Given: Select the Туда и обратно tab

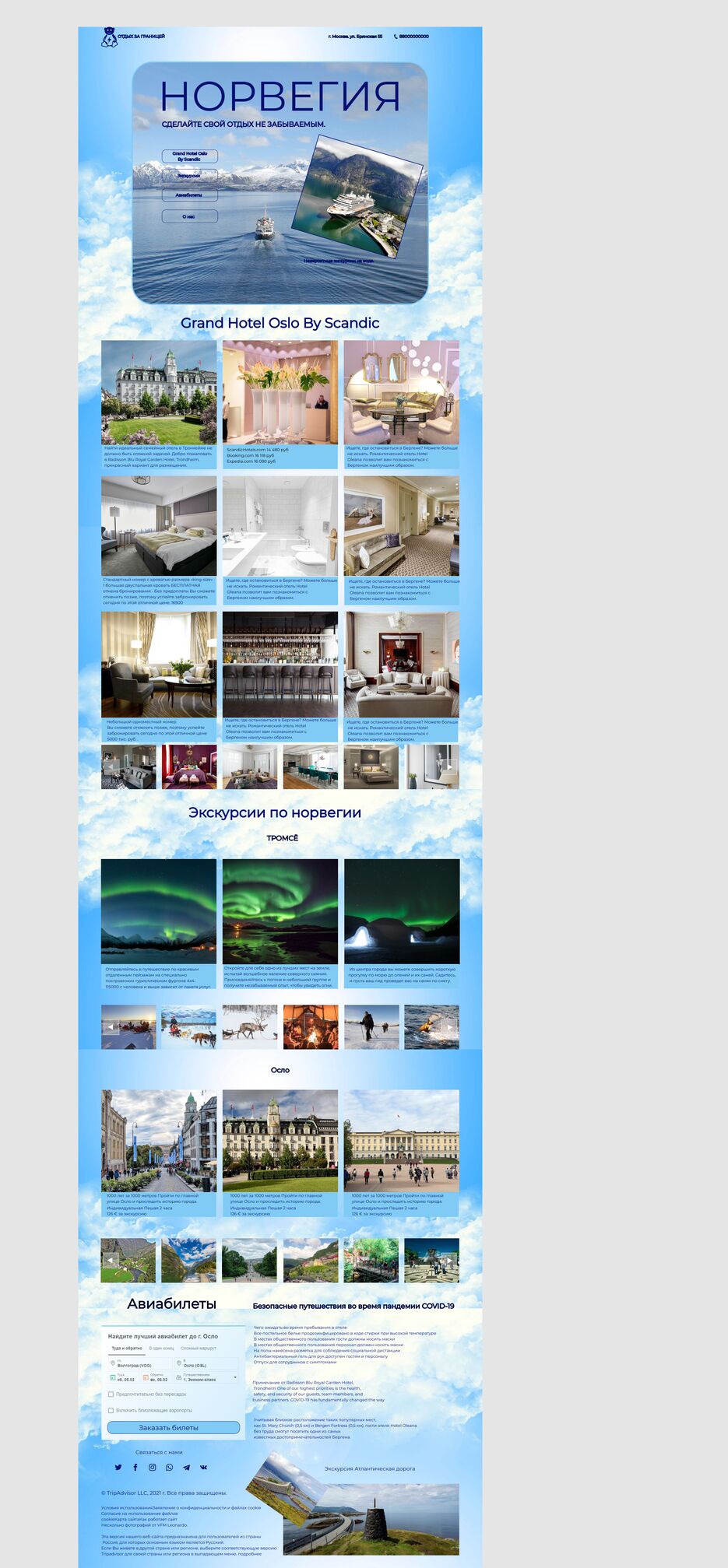Looking at the screenshot, I should (126, 1349).
